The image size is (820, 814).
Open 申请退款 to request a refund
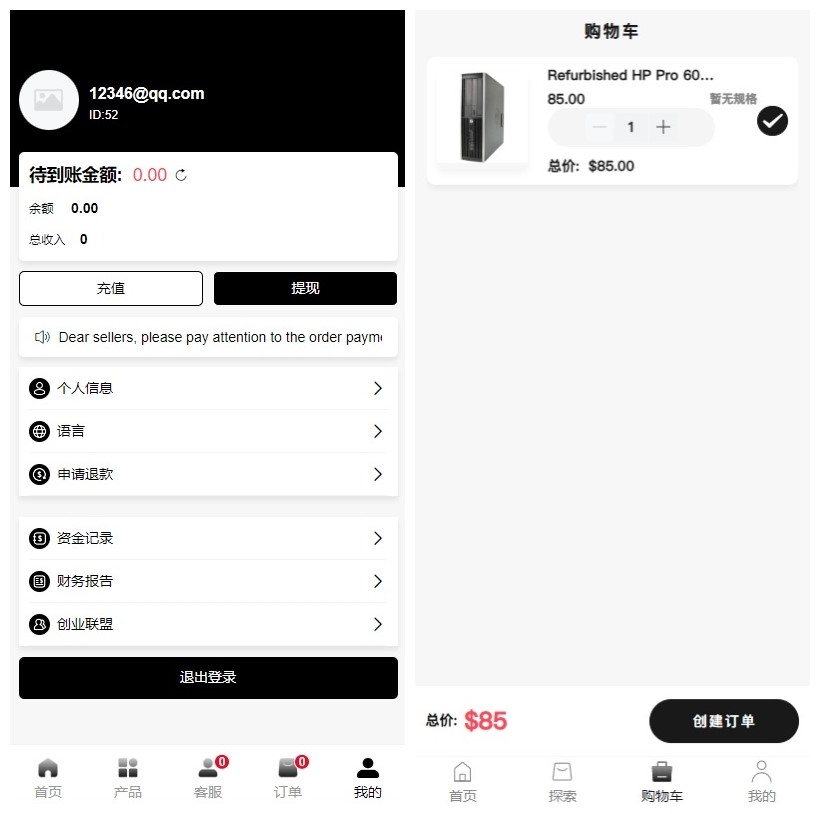point(208,474)
